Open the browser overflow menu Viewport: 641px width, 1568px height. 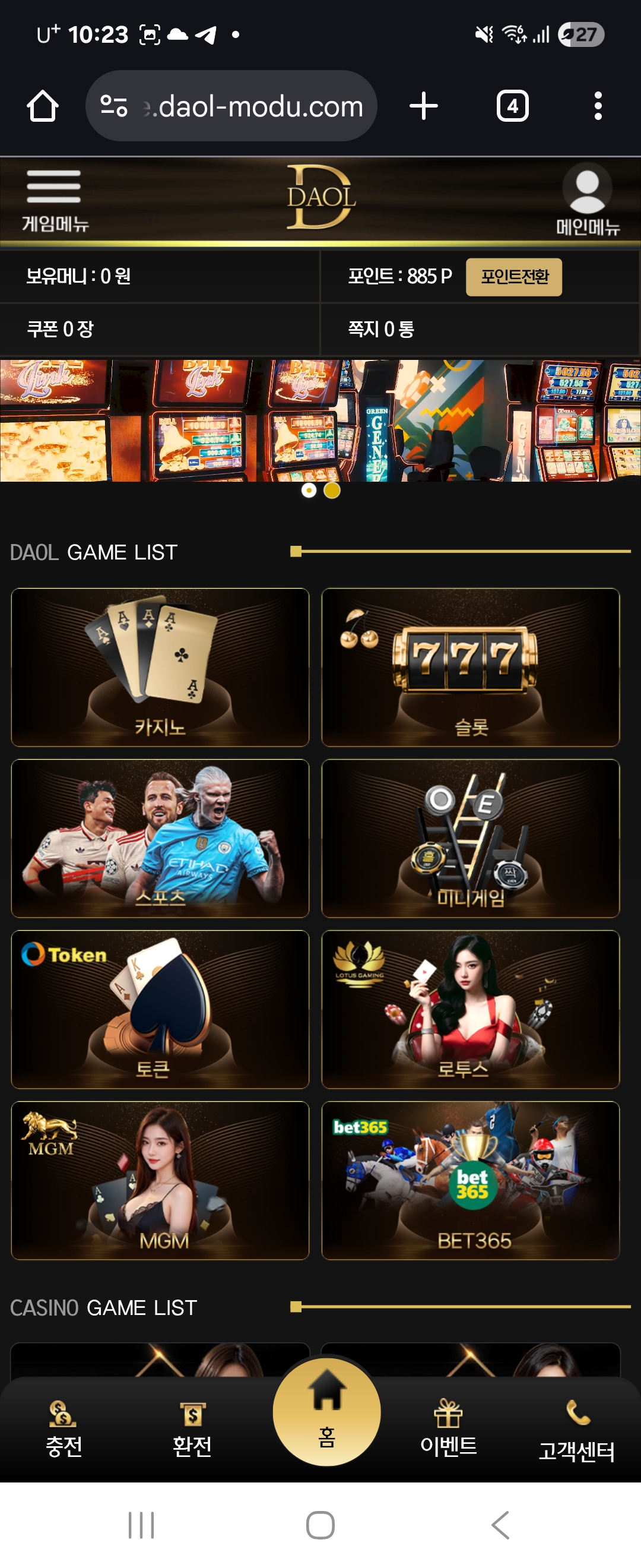598,106
